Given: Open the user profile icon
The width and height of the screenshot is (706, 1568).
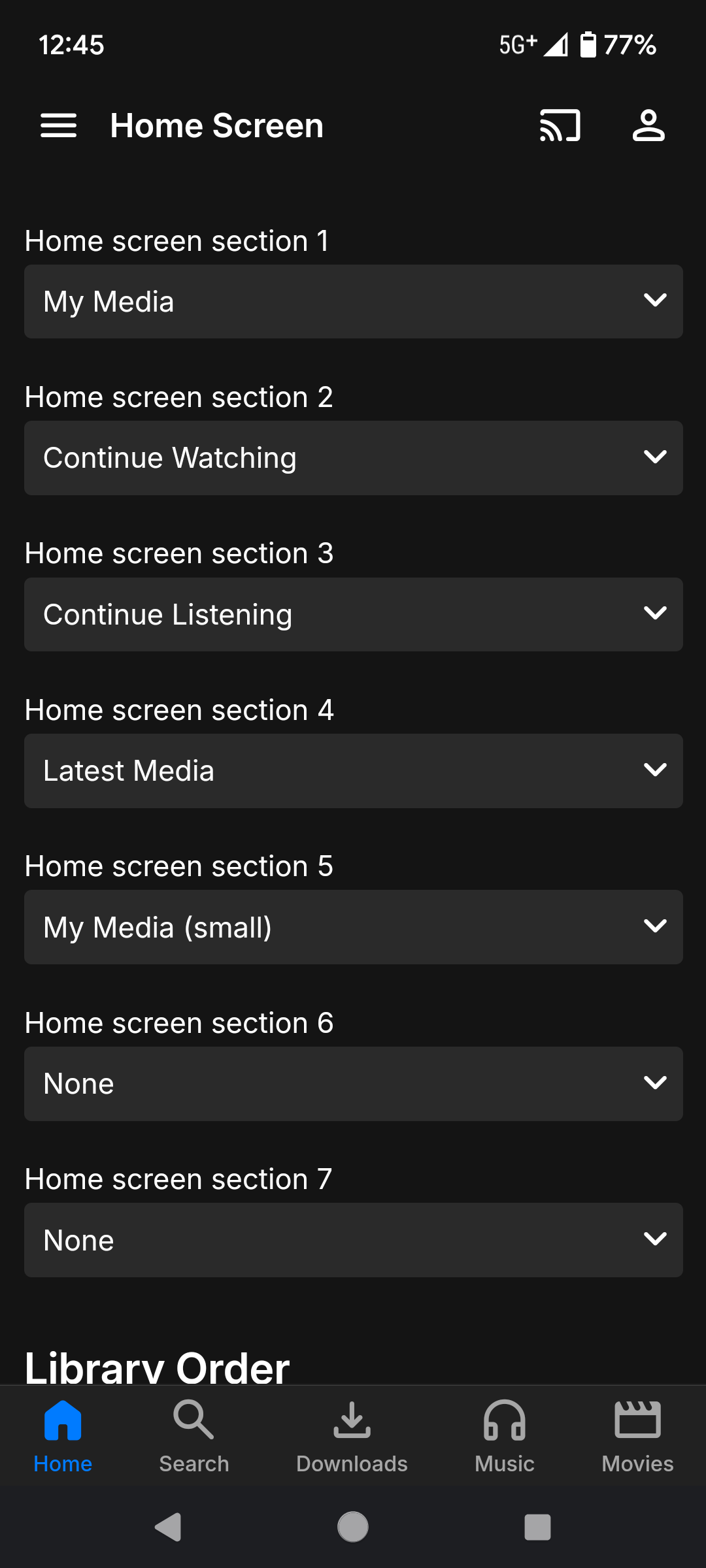Looking at the screenshot, I should pos(648,125).
